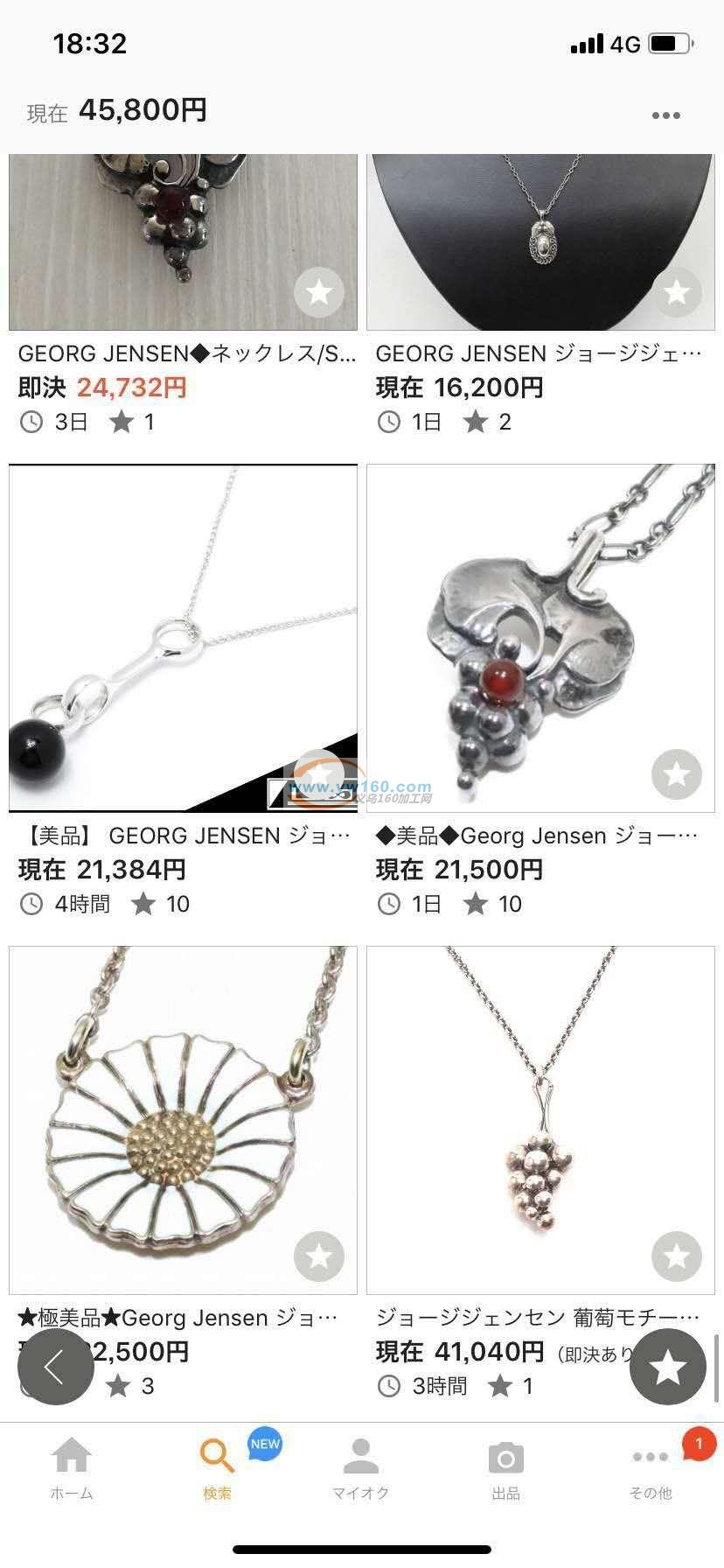The height and width of the screenshot is (1568, 724).
Task: Tap the round back arrow button
Action: tap(56, 1367)
